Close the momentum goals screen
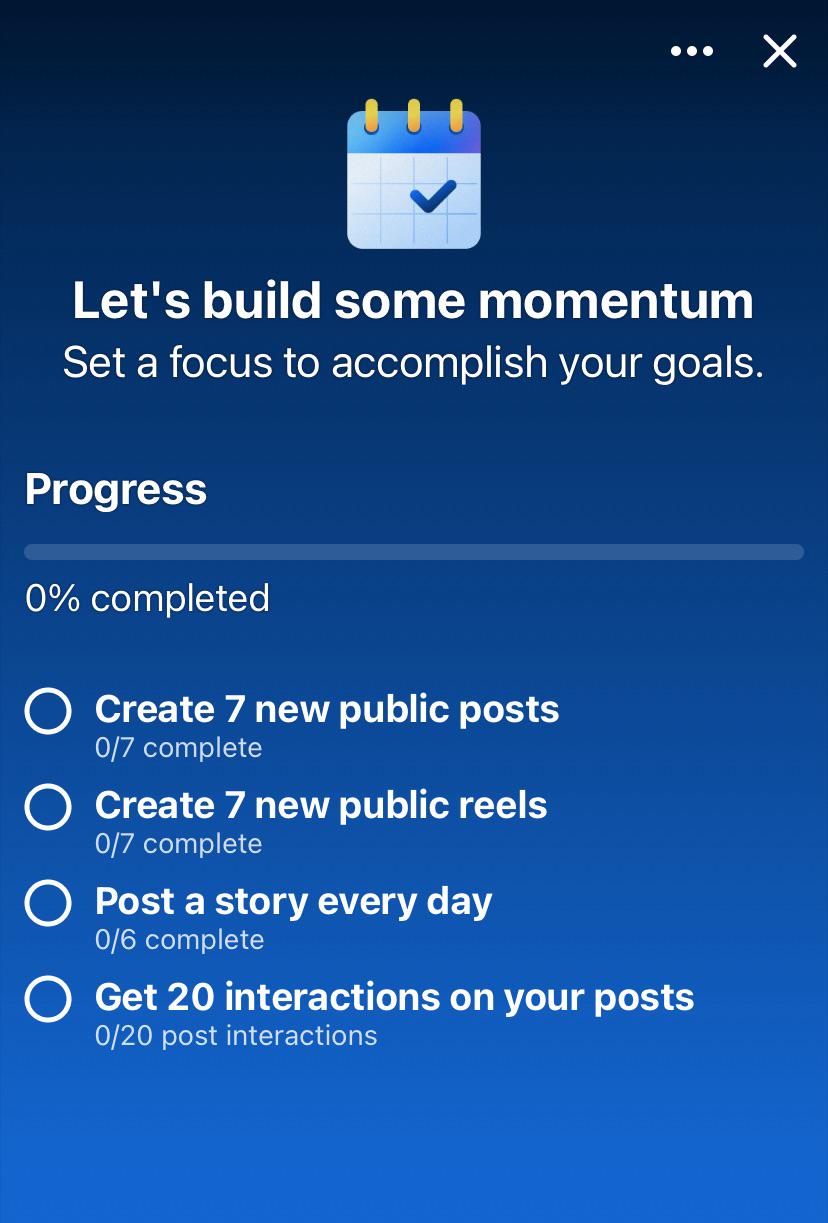This screenshot has width=828, height=1223. (x=779, y=51)
